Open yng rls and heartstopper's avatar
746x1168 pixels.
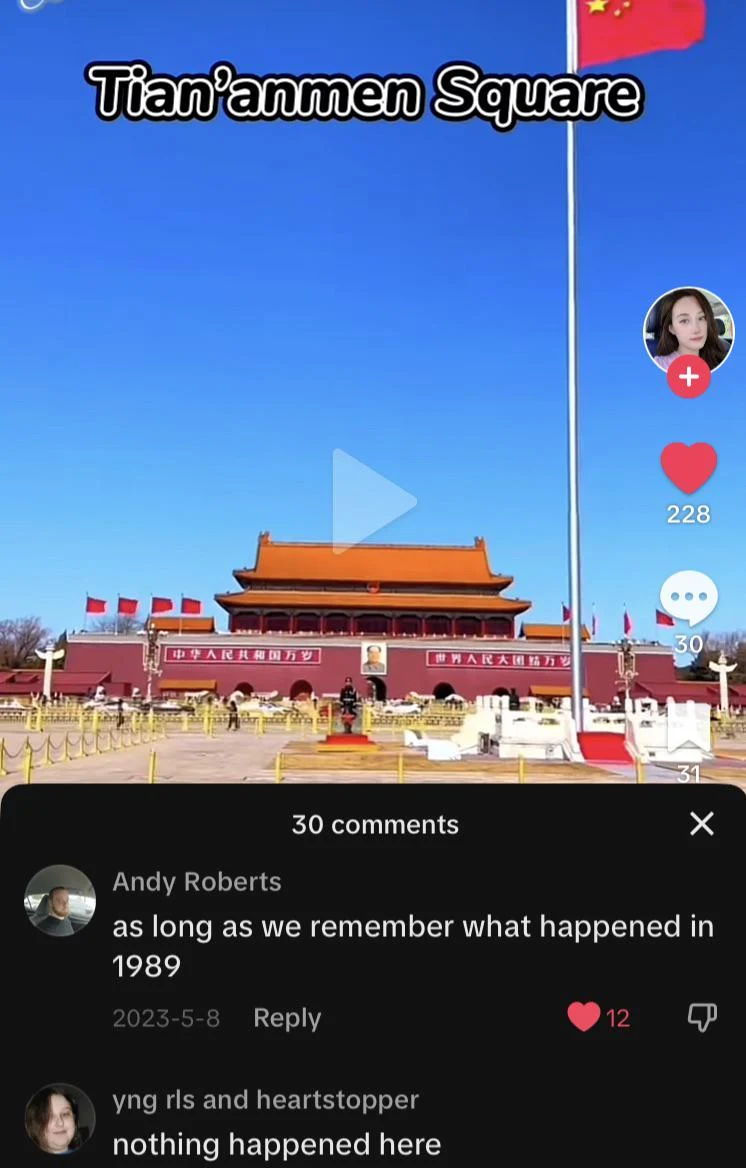[x=60, y=1118]
